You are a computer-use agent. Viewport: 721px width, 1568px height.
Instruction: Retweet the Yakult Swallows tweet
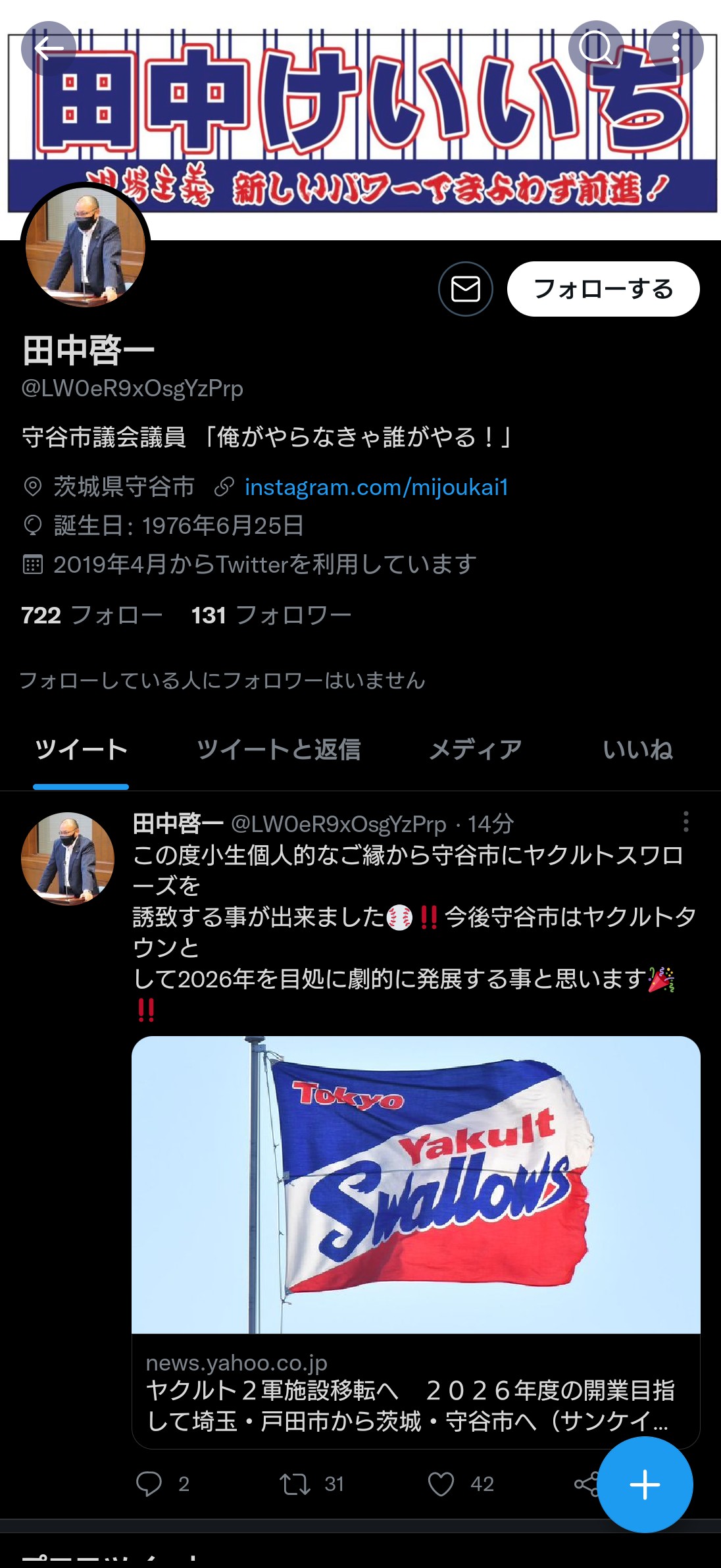(x=295, y=1484)
